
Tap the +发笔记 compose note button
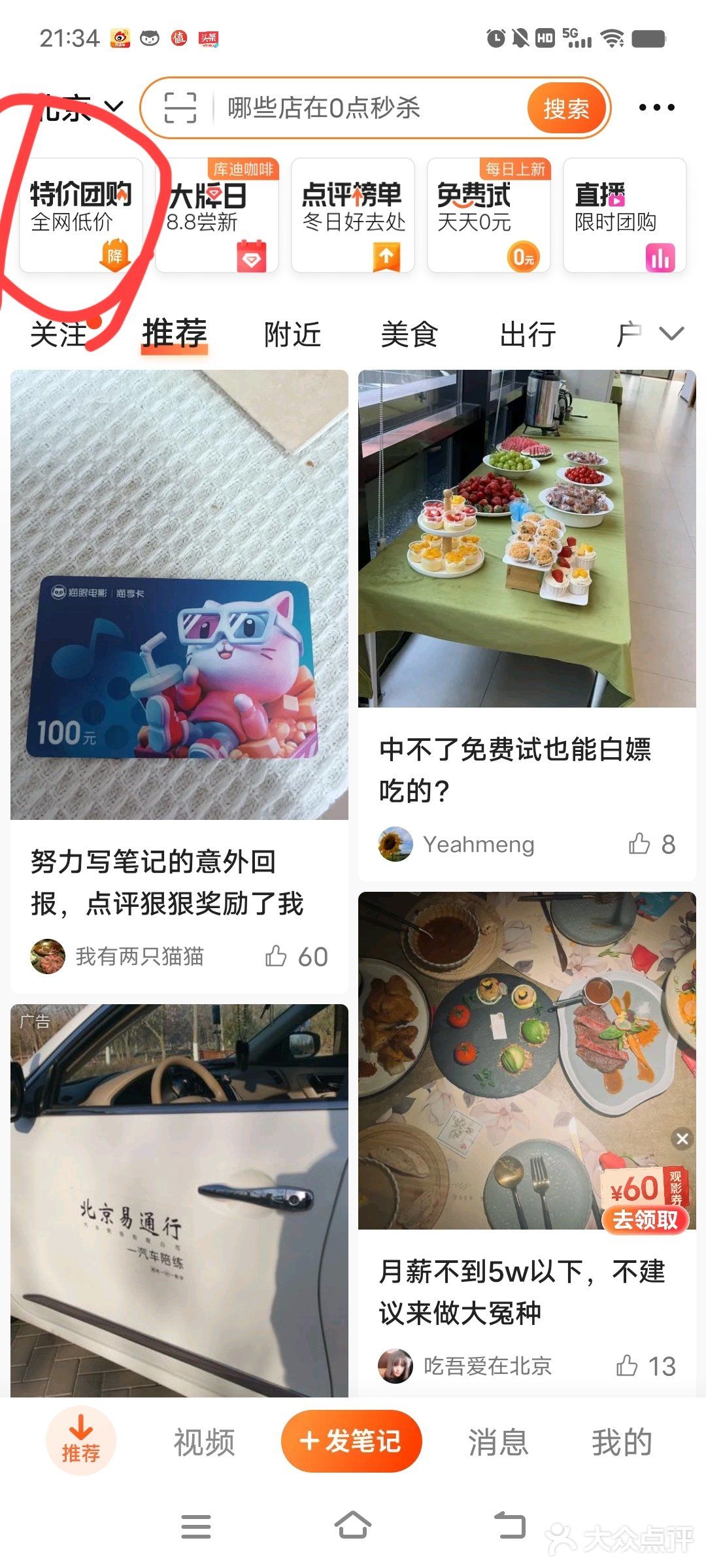click(353, 1441)
